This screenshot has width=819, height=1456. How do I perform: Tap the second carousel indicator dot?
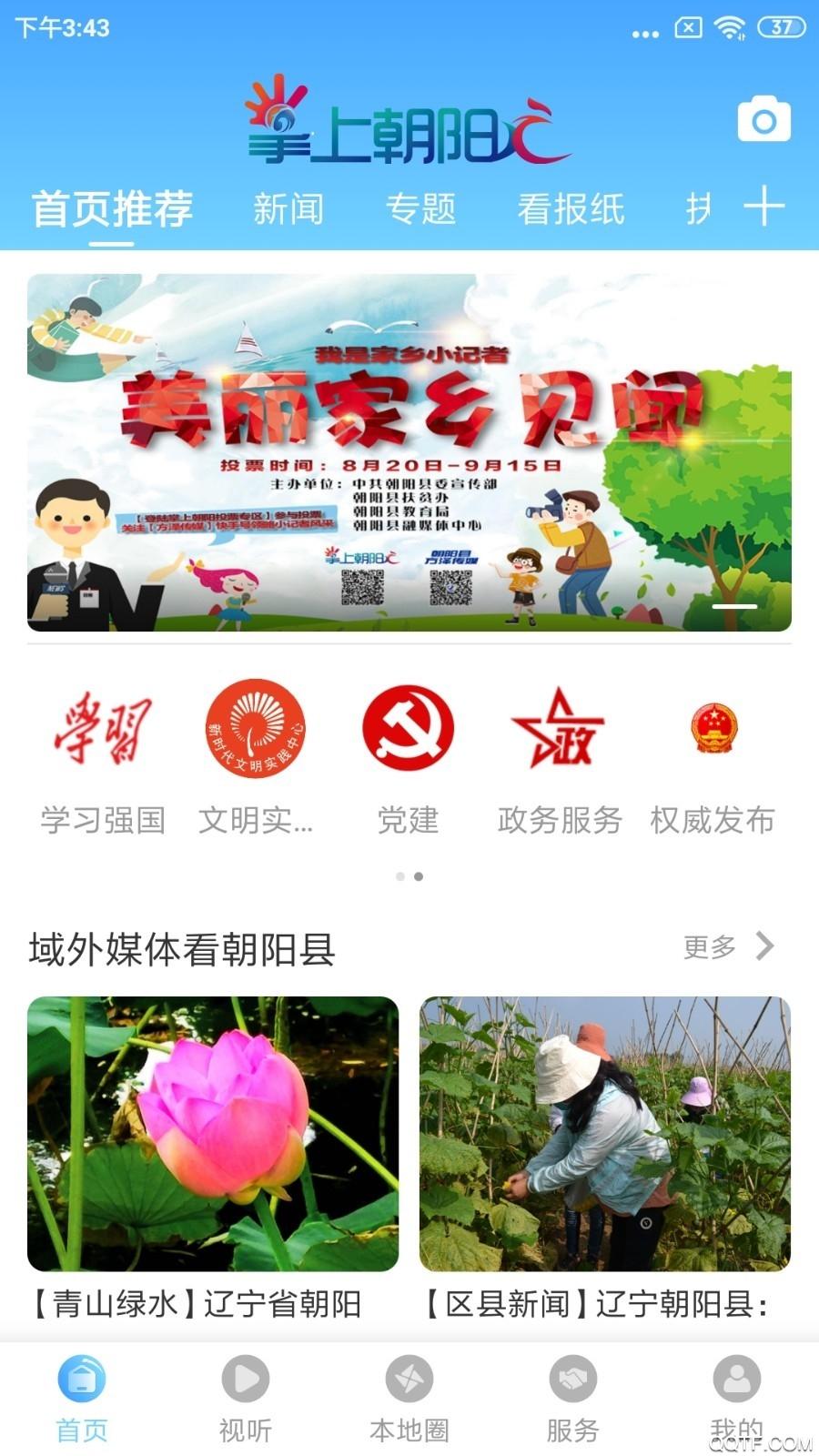419,876
